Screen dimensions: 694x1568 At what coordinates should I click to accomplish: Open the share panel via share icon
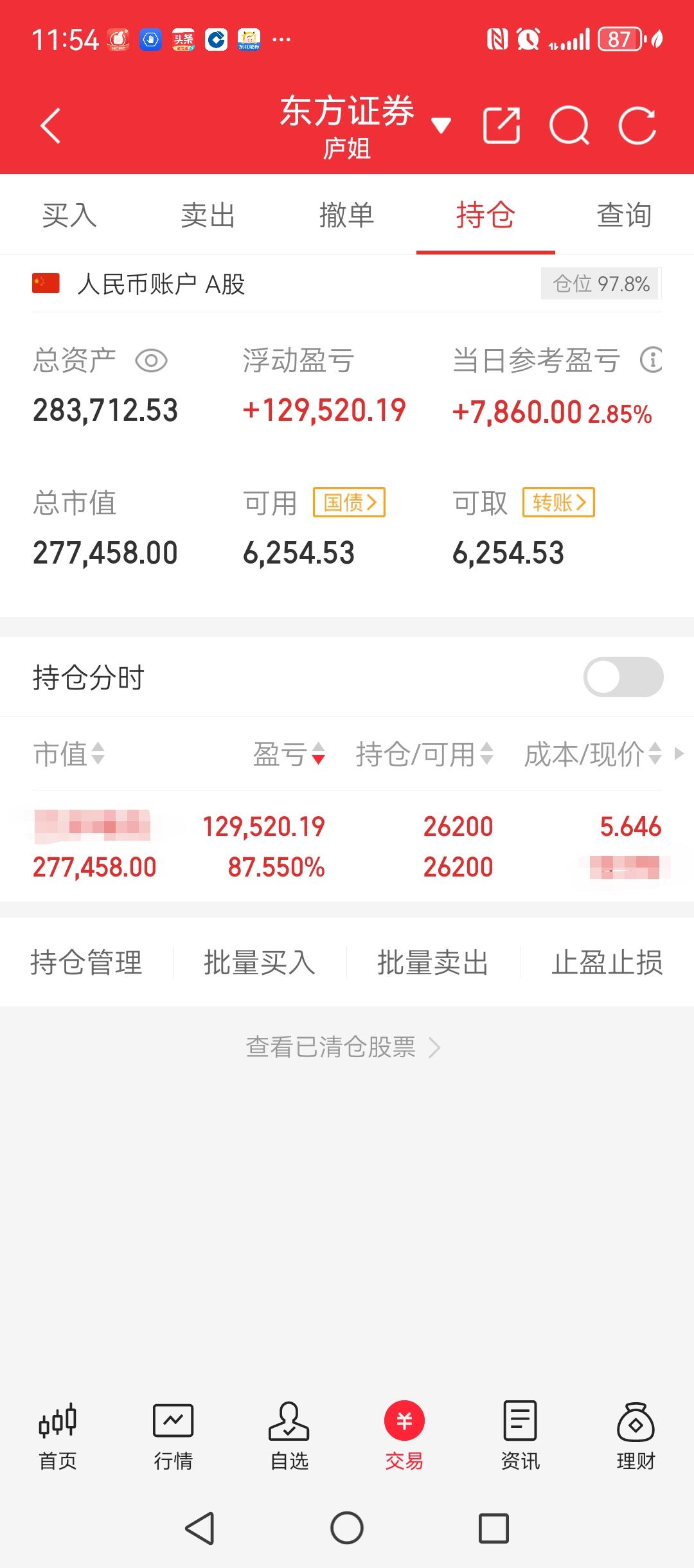click(x=503, y=124)
